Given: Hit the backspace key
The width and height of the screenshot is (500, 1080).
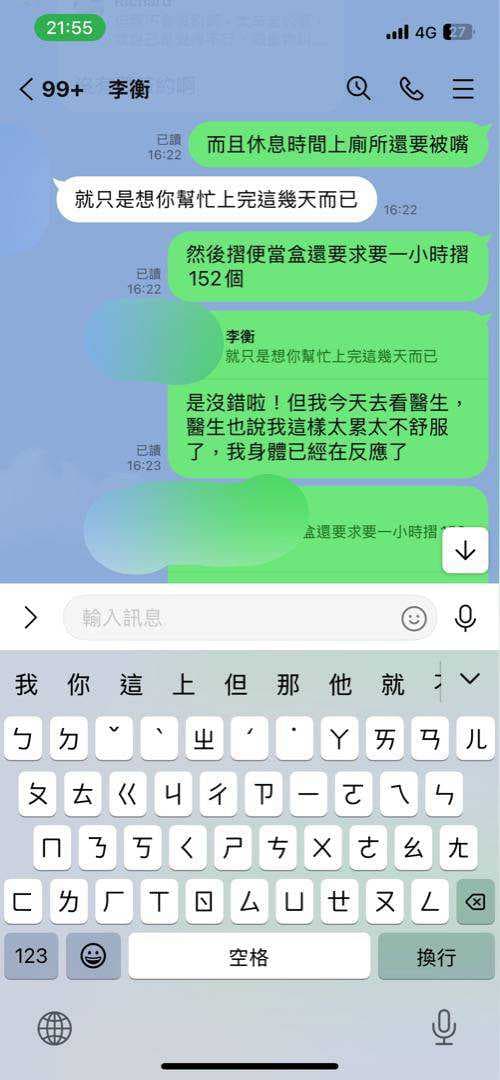Looking at the screenshot, I should [x=475, y=902].
